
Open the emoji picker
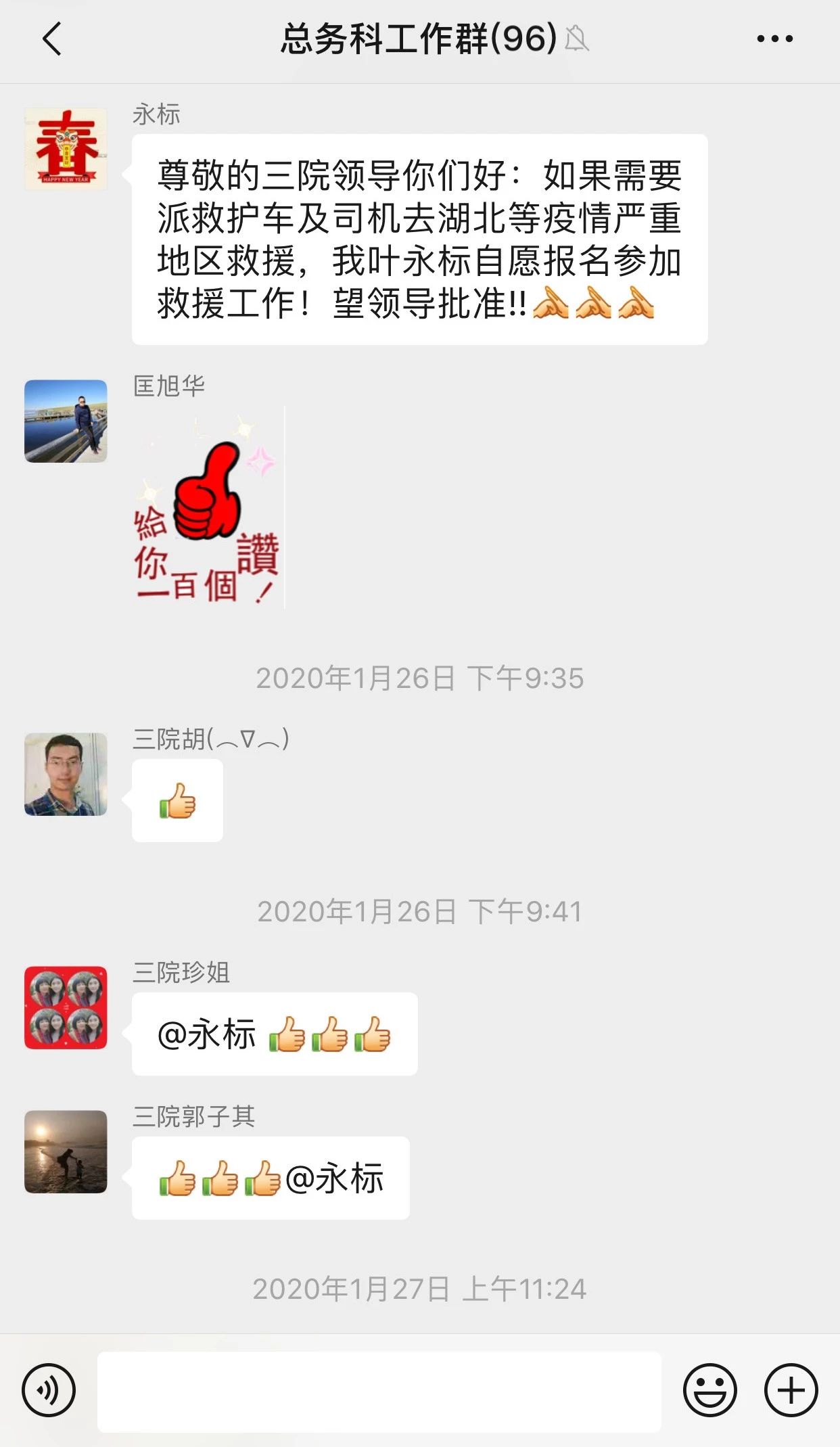709,1391
